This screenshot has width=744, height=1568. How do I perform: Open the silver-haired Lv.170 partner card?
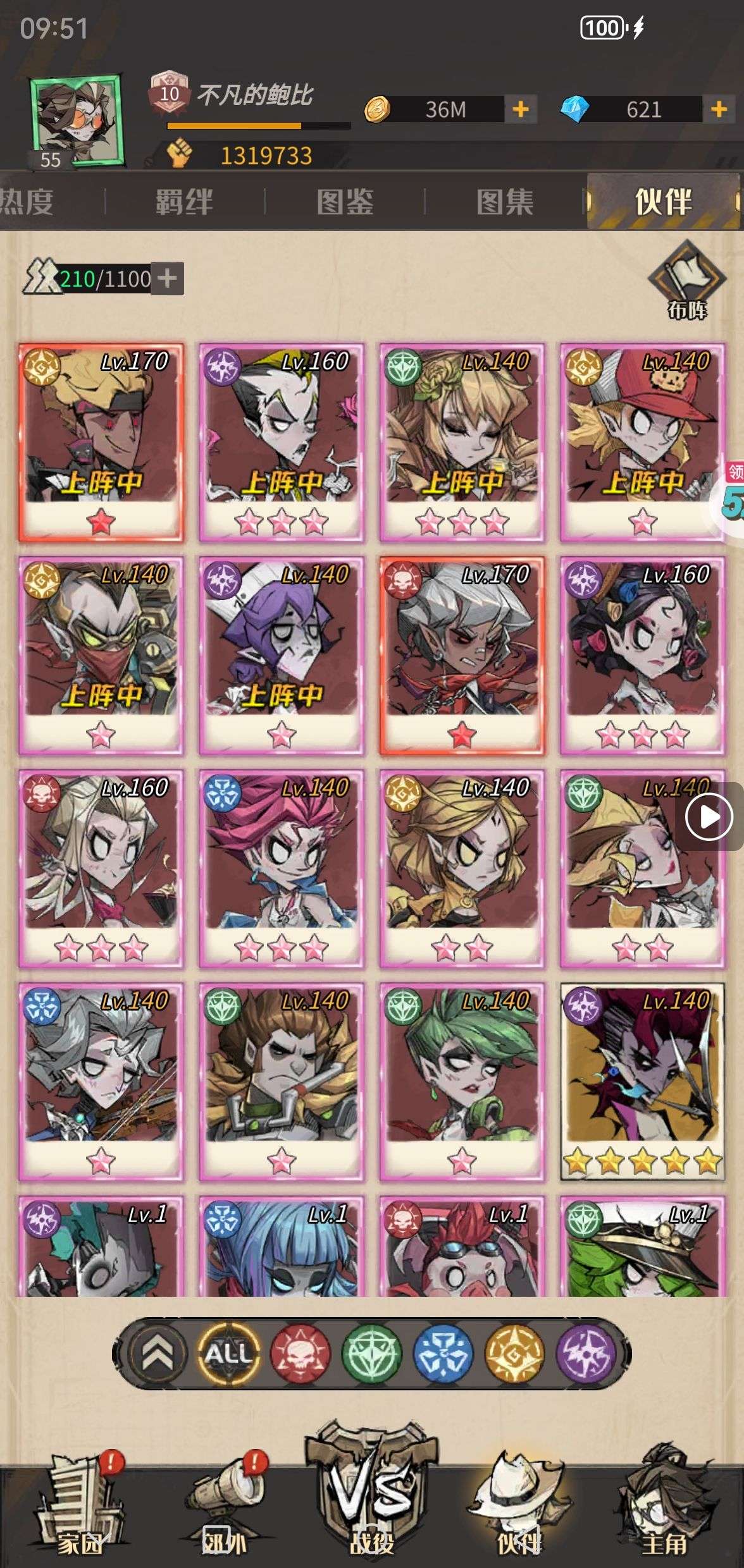(461, 655)
